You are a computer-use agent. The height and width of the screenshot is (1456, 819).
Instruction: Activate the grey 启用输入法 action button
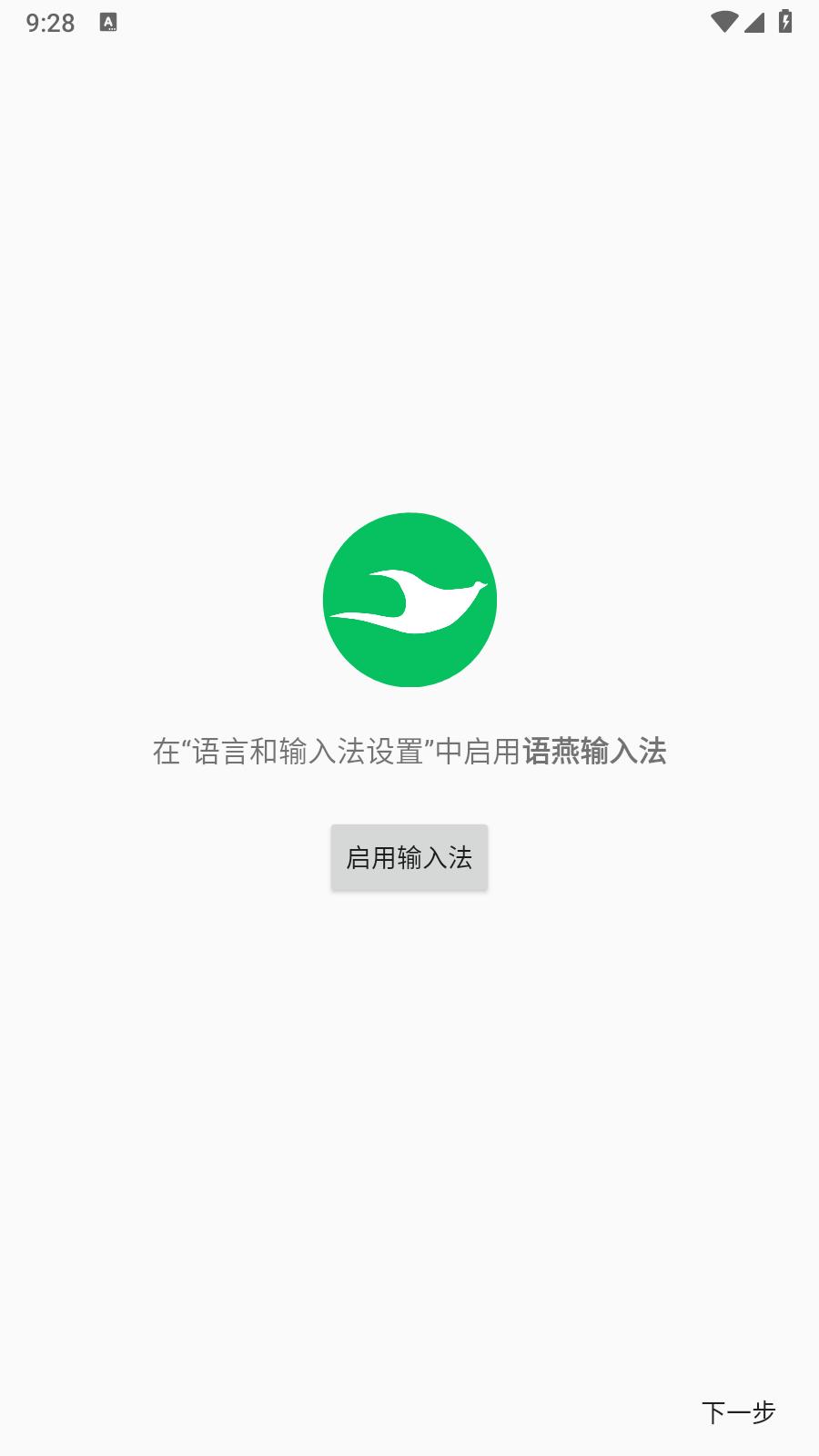click(x=409, y=856)
